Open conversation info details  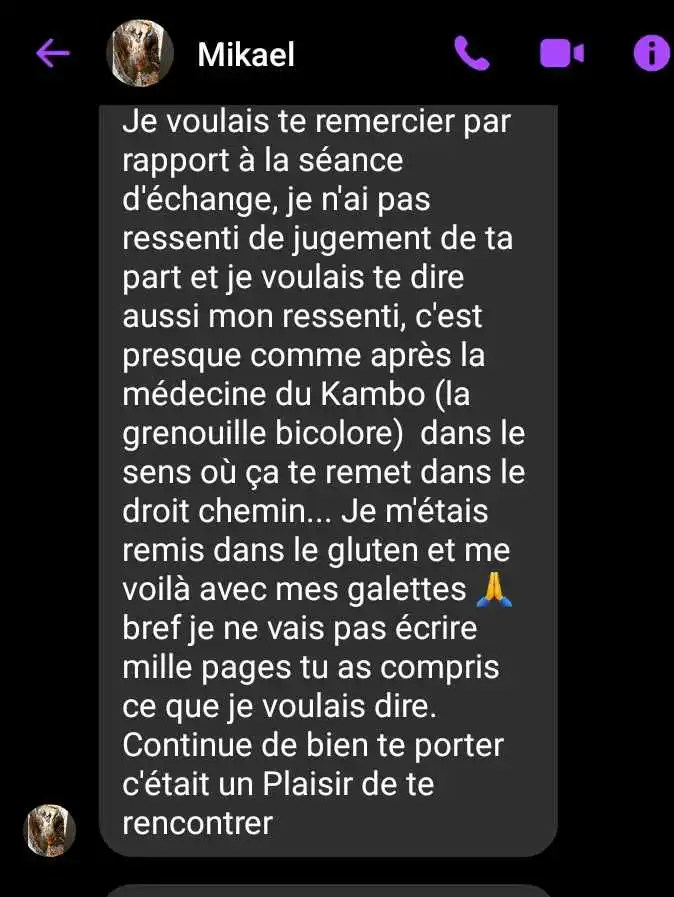651,53
